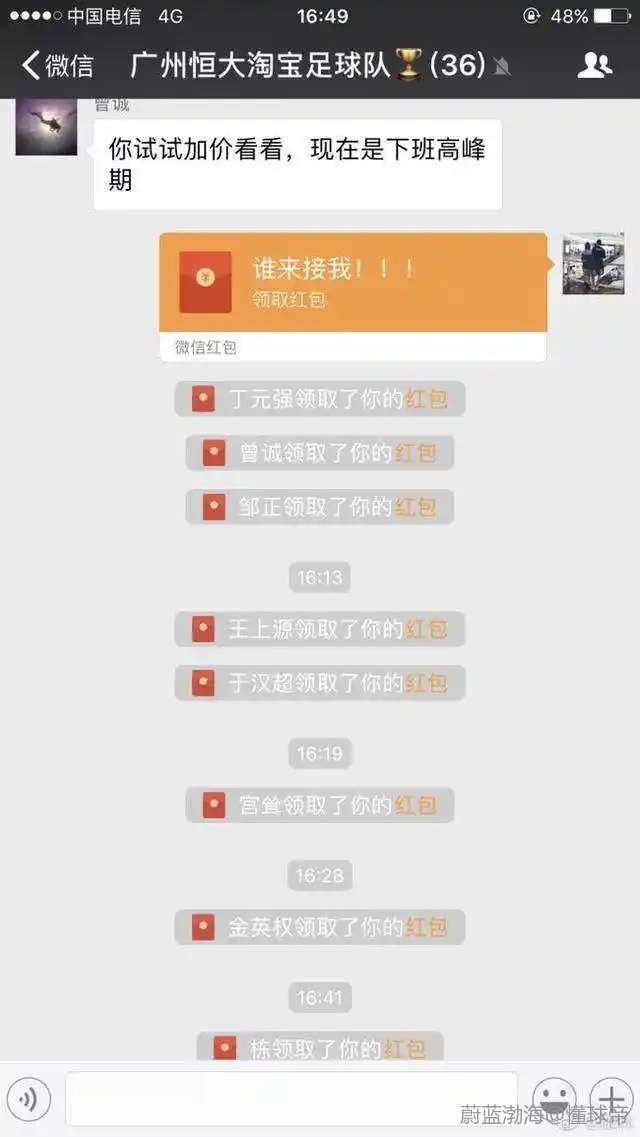This screenshot has height=1137, width=640.
Task: Focus the message text field
Action: [291, 1099]
